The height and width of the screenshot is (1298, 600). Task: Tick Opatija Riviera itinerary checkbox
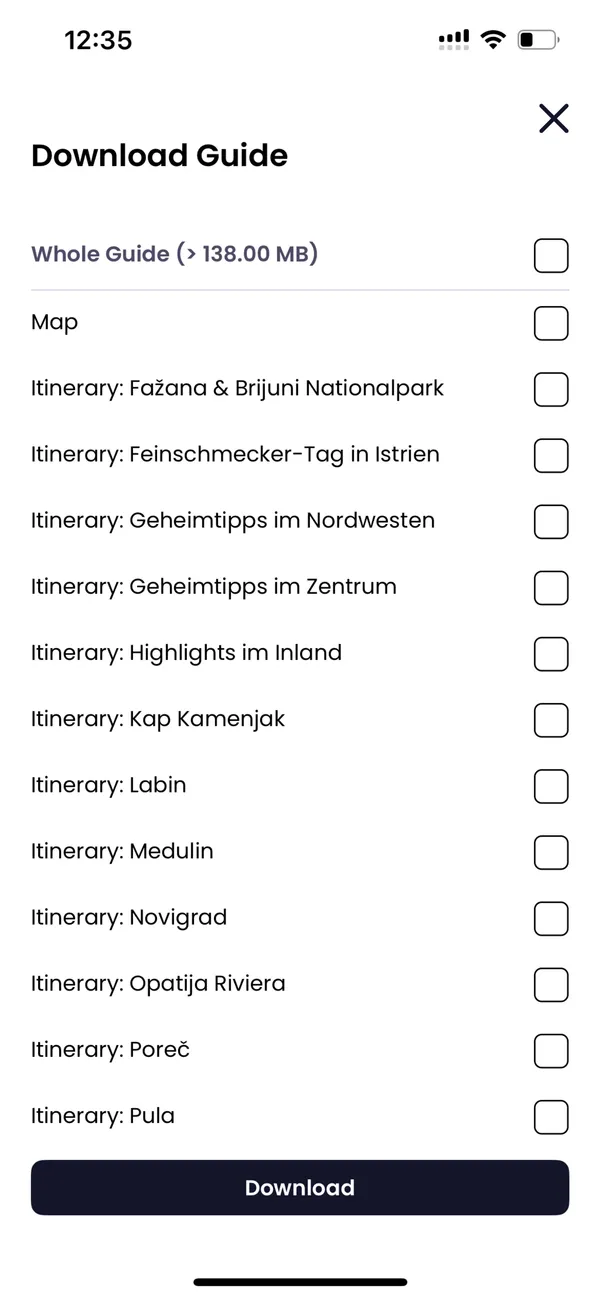click(x=551, y=984)
